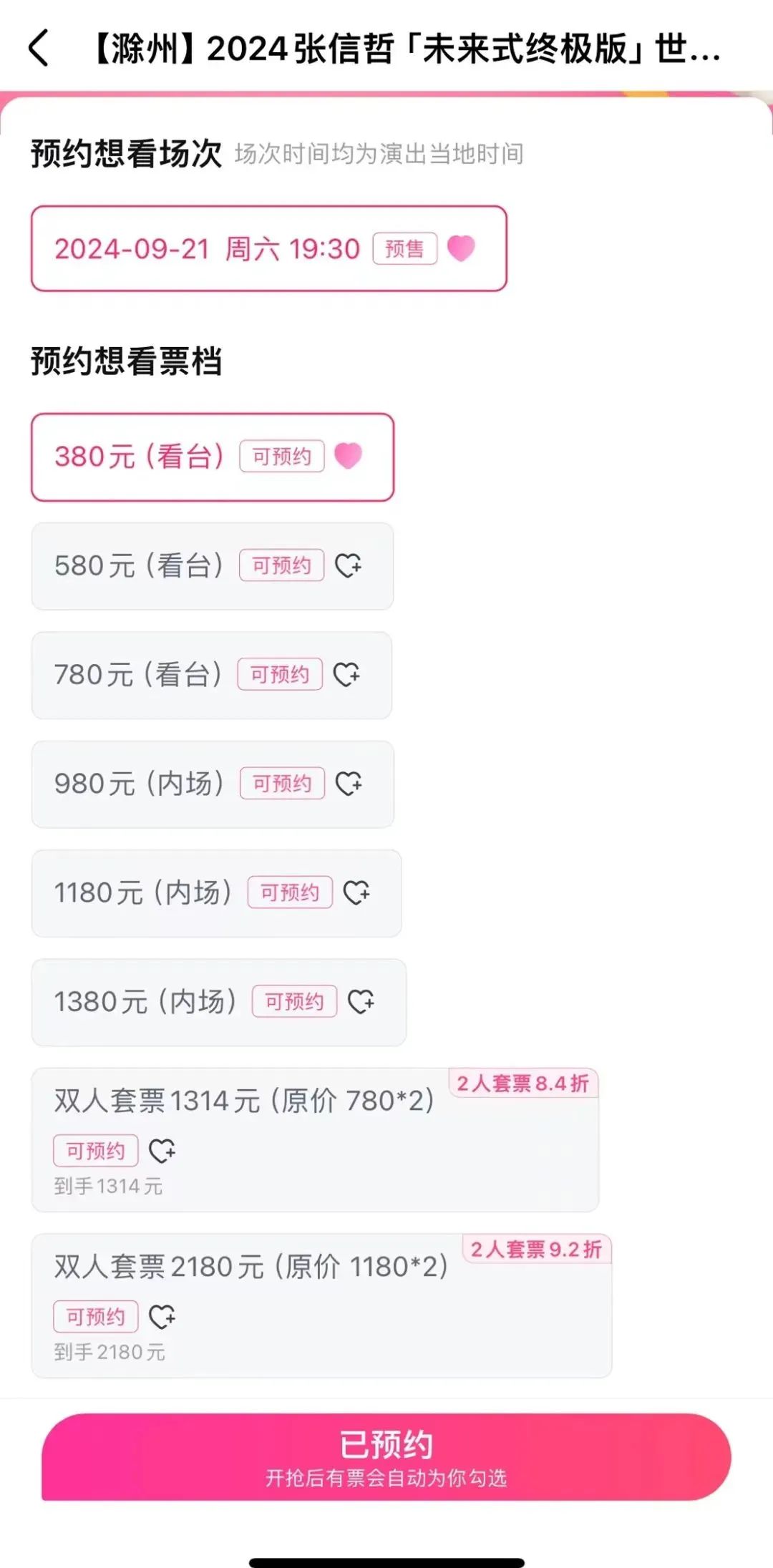Tap the 已预约 reservation button

pyautogui.click(x=386, y=1457)
